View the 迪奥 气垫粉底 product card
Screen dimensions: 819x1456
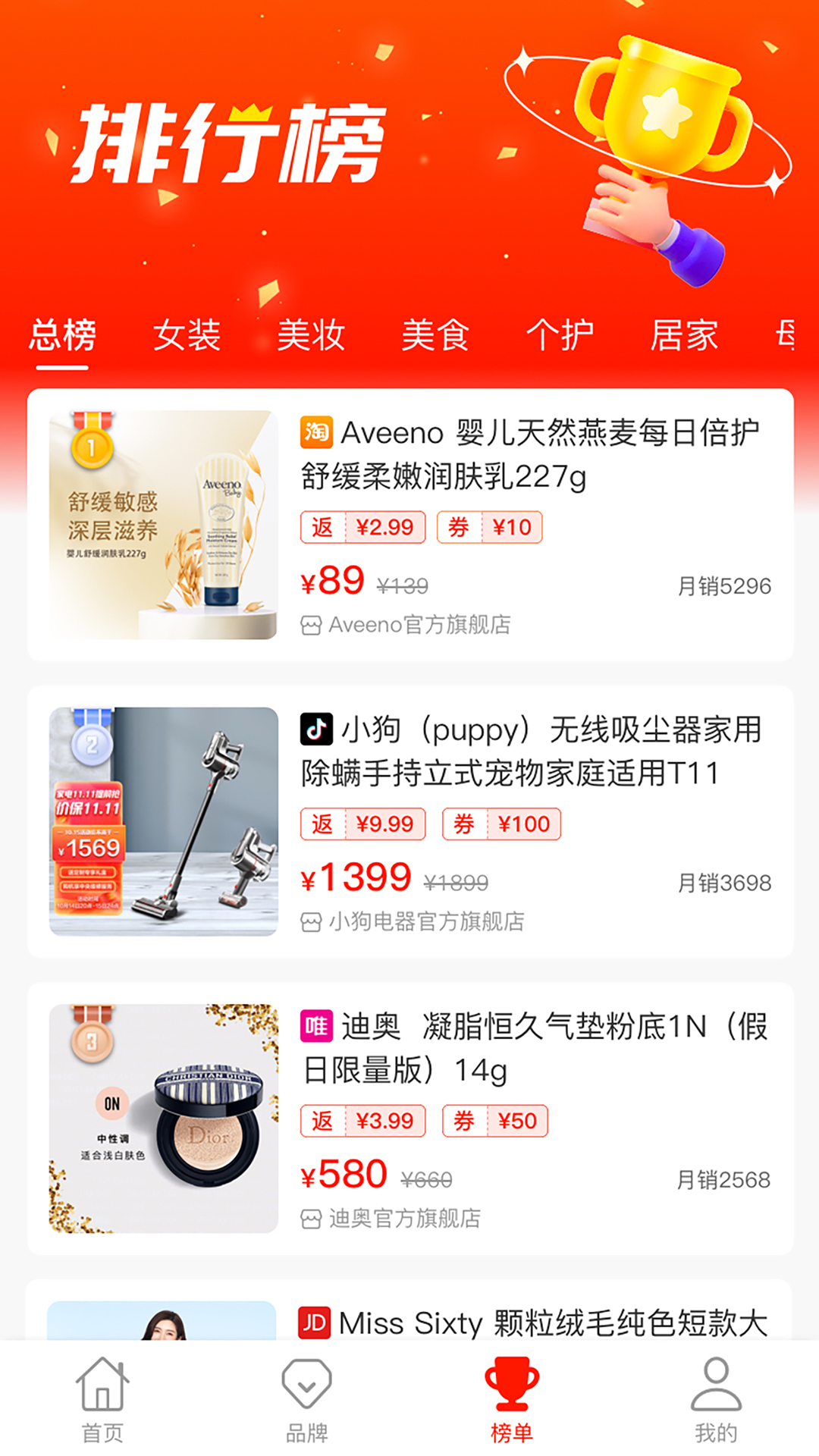[x=531, y=1048]
